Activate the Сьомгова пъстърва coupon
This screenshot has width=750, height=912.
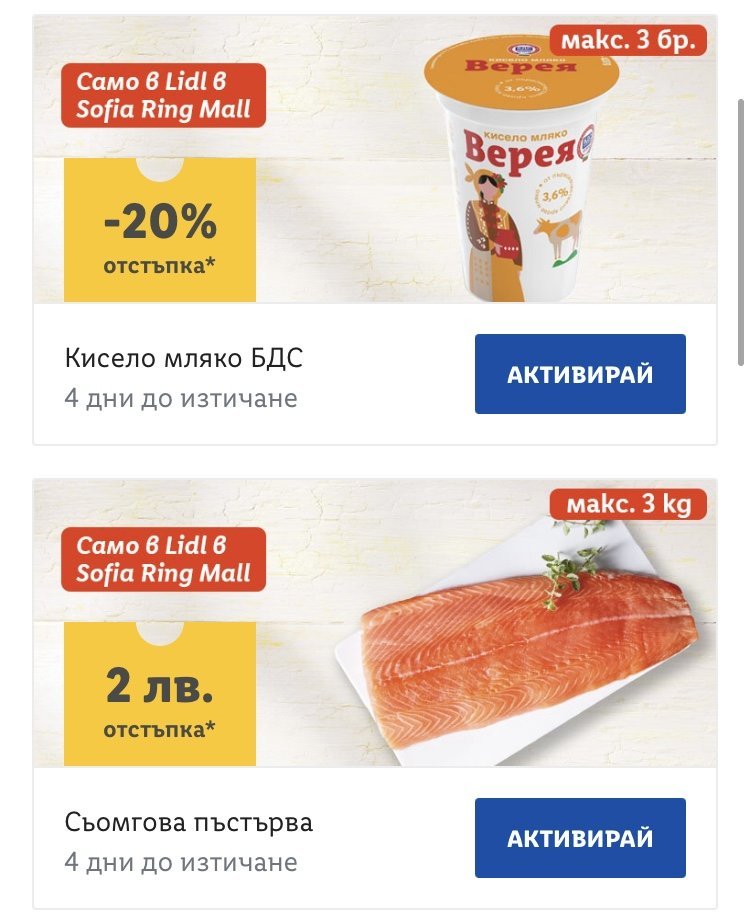click(x=580, y=838)
